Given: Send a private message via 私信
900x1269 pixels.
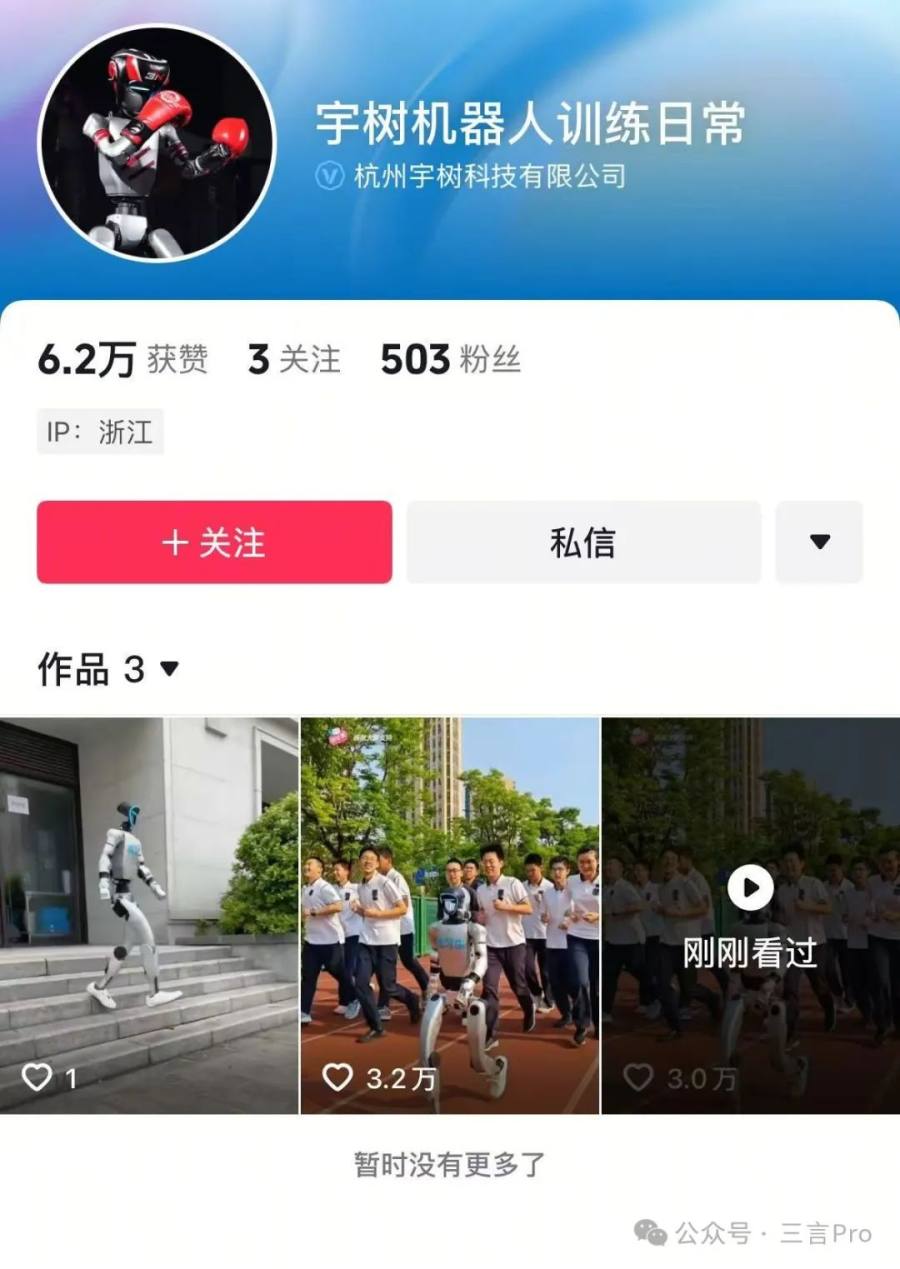Looking at the screenshot, I should point(583,542).
